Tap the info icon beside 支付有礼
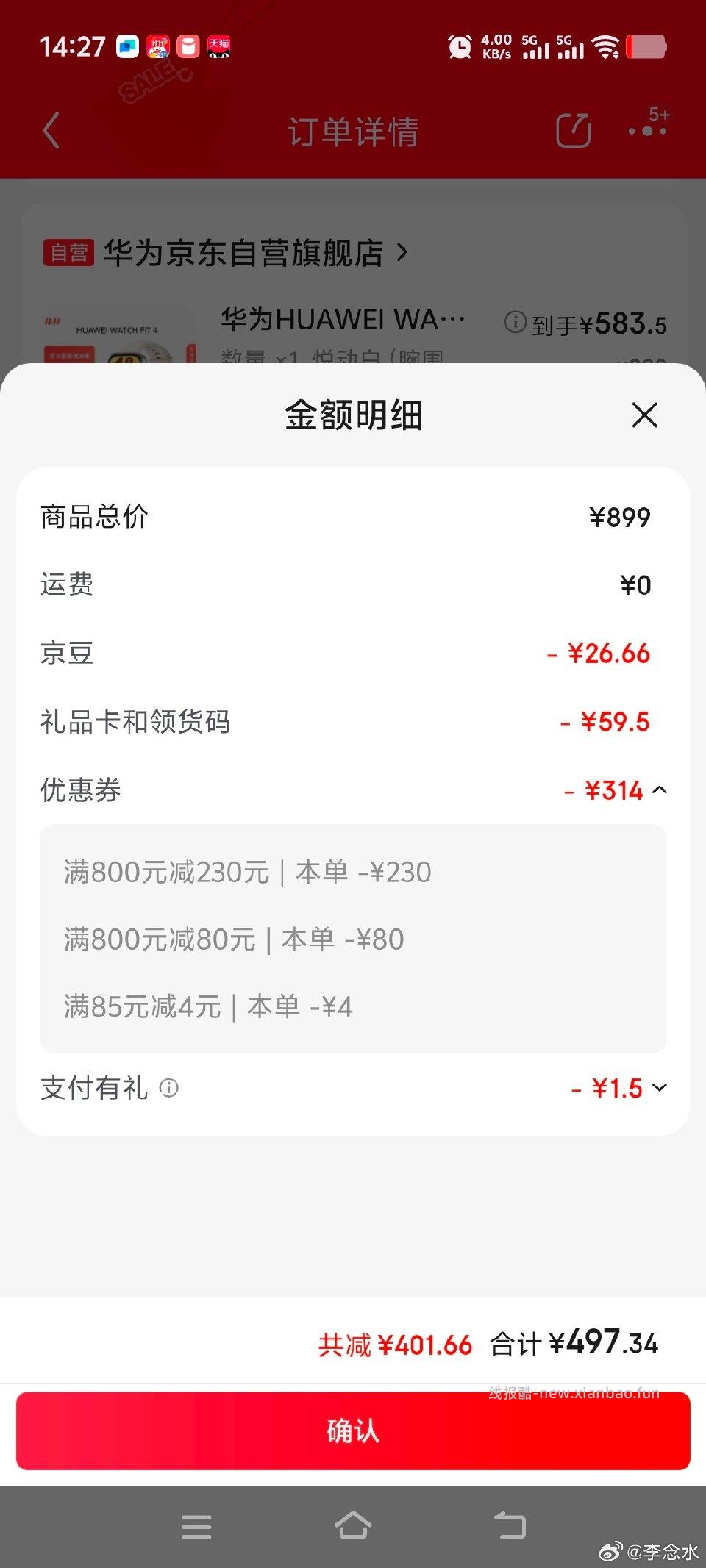Screen dimensions: 706x1568 [170, 1089]
